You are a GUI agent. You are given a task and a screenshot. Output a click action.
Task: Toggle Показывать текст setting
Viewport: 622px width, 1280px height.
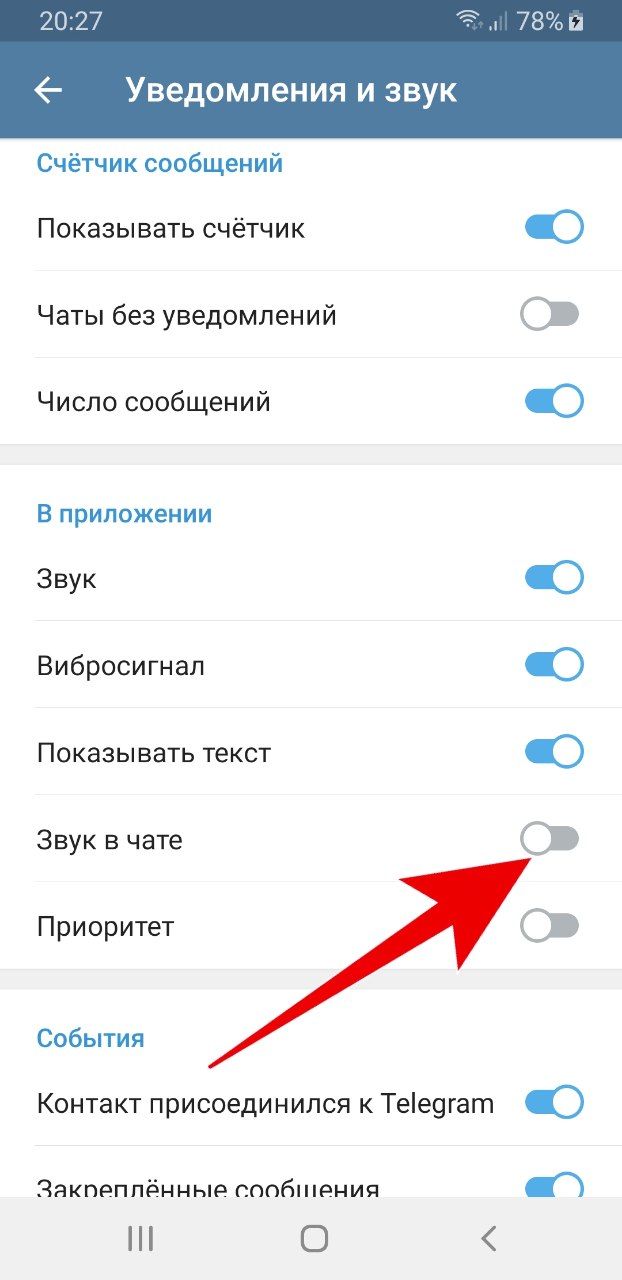tap(553, 751)
